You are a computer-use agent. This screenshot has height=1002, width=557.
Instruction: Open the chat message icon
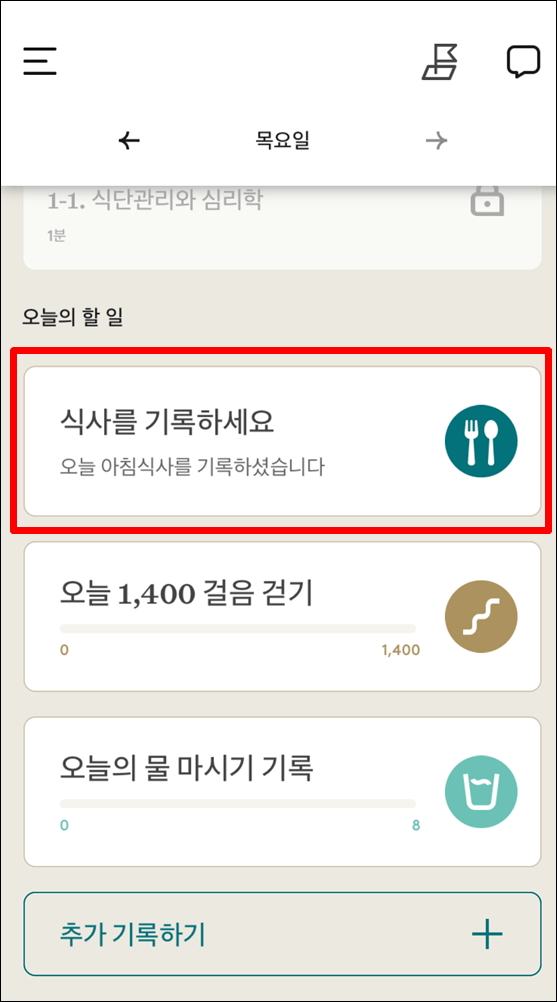pyautogui.click(x=523, y=62)
